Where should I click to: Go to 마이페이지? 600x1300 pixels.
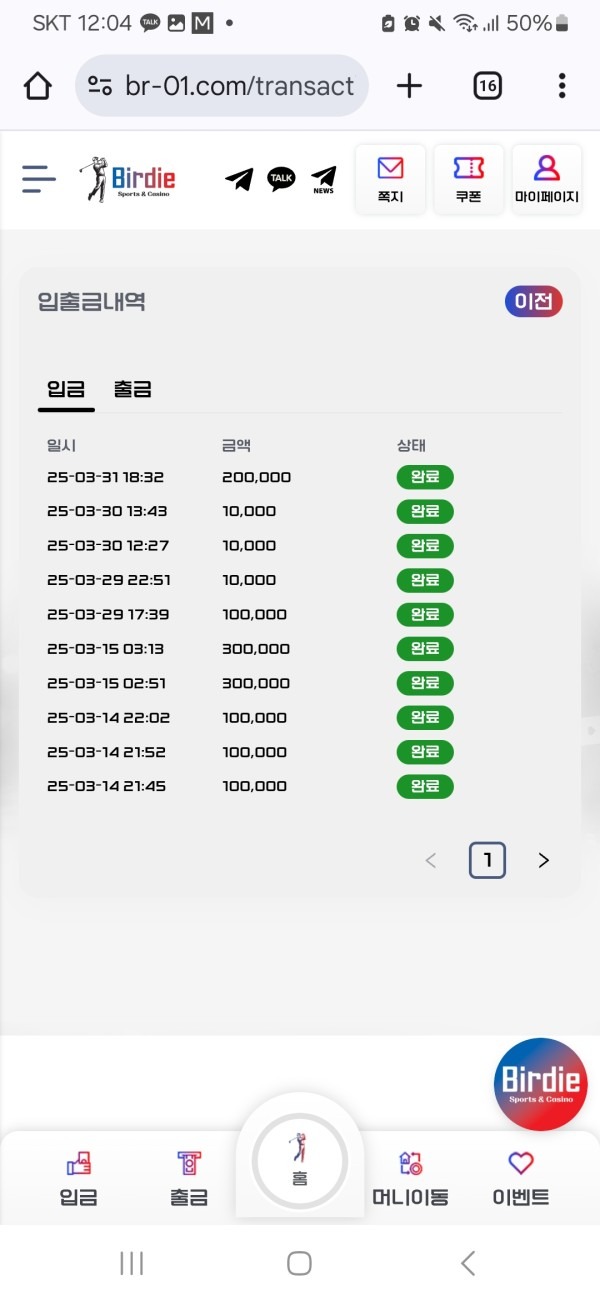[547, 179]
